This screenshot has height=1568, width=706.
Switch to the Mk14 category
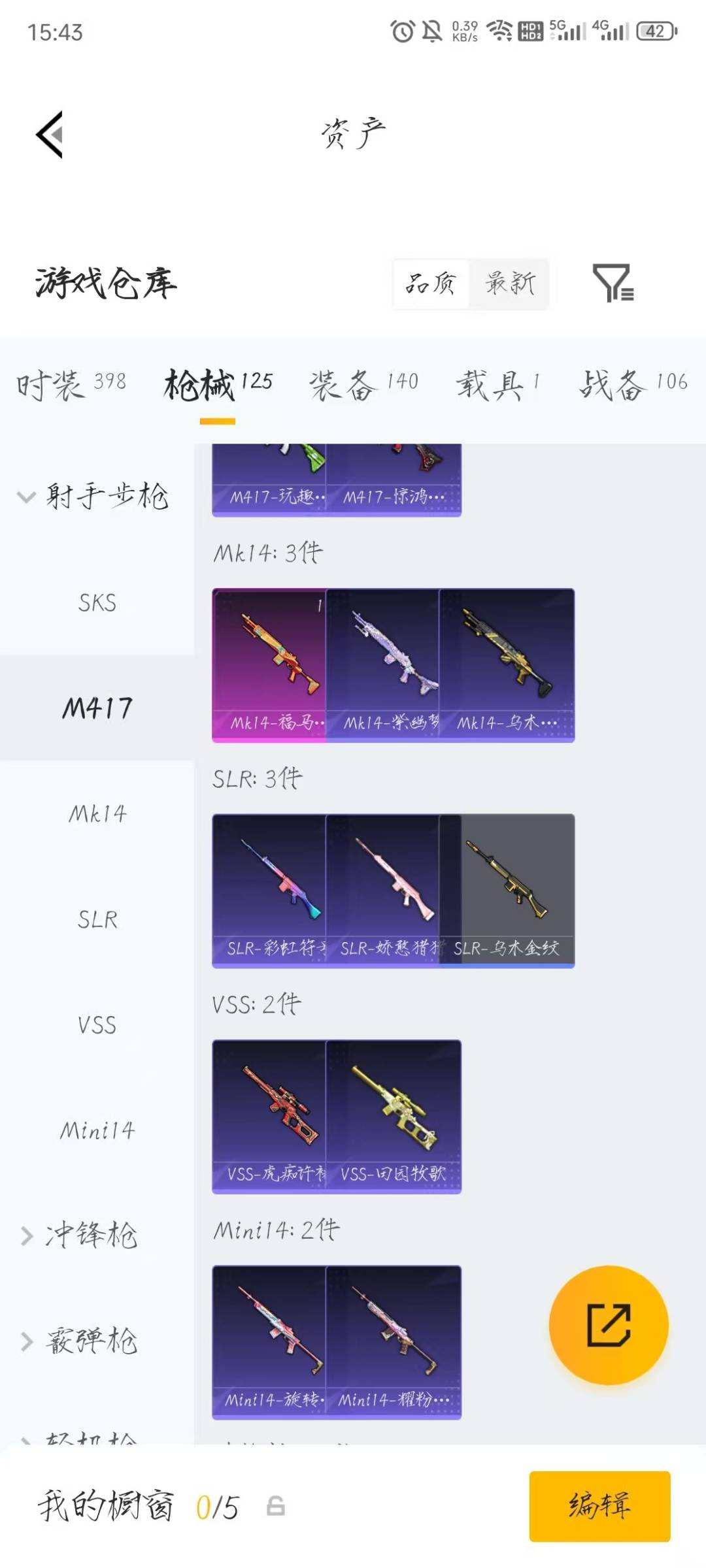tap(96, 813)
